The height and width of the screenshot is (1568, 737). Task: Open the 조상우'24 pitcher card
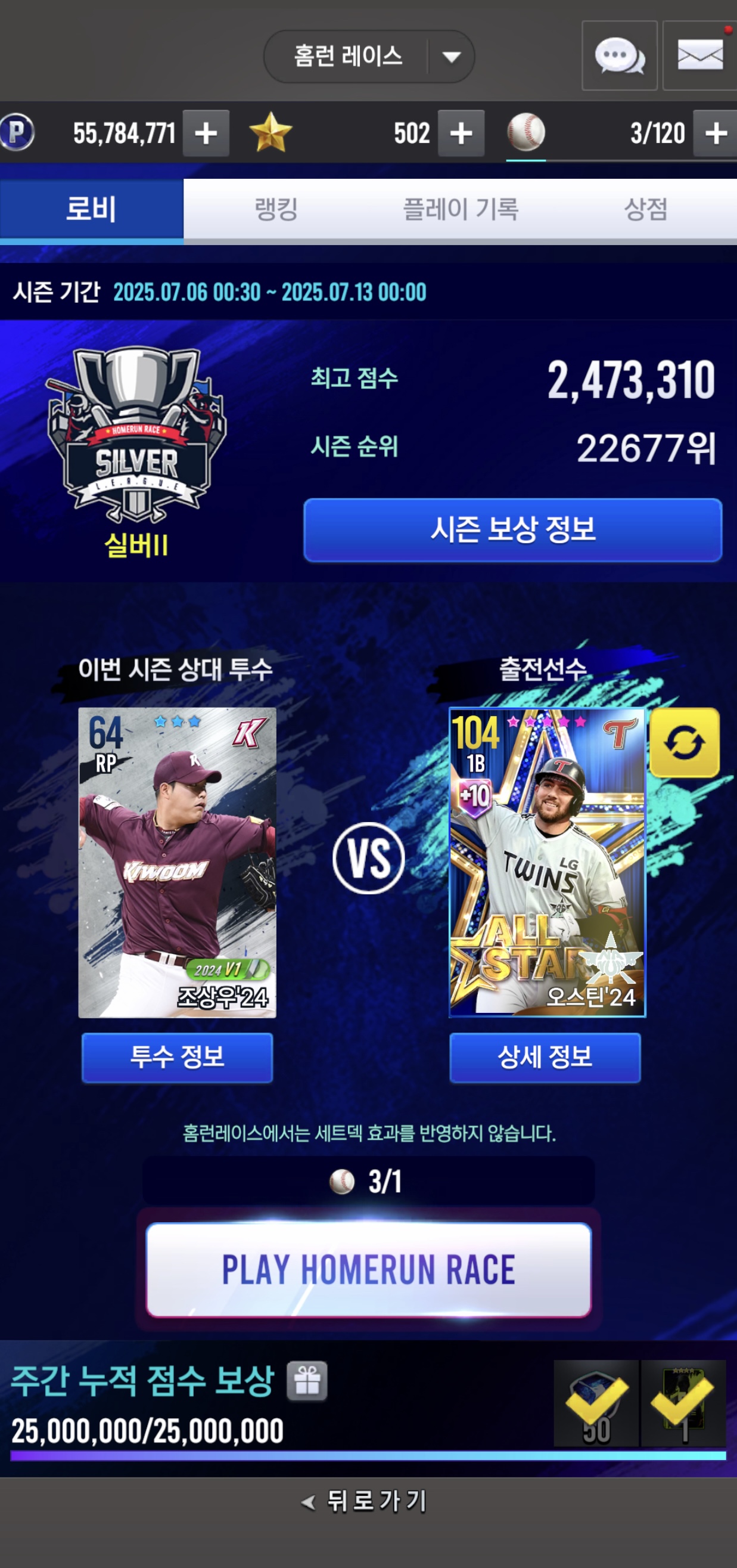click(177, 862)
